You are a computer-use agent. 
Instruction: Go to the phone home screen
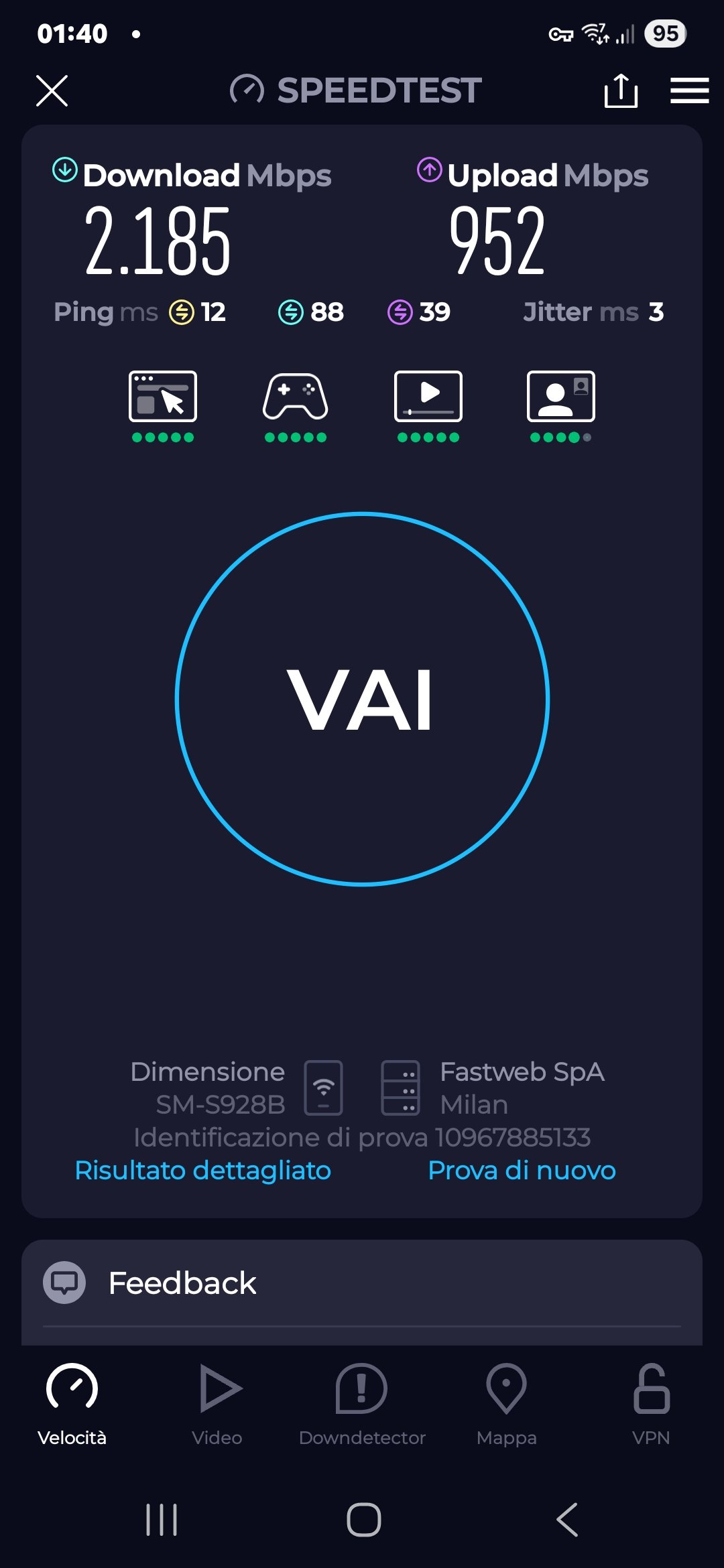coord(363,1519)
